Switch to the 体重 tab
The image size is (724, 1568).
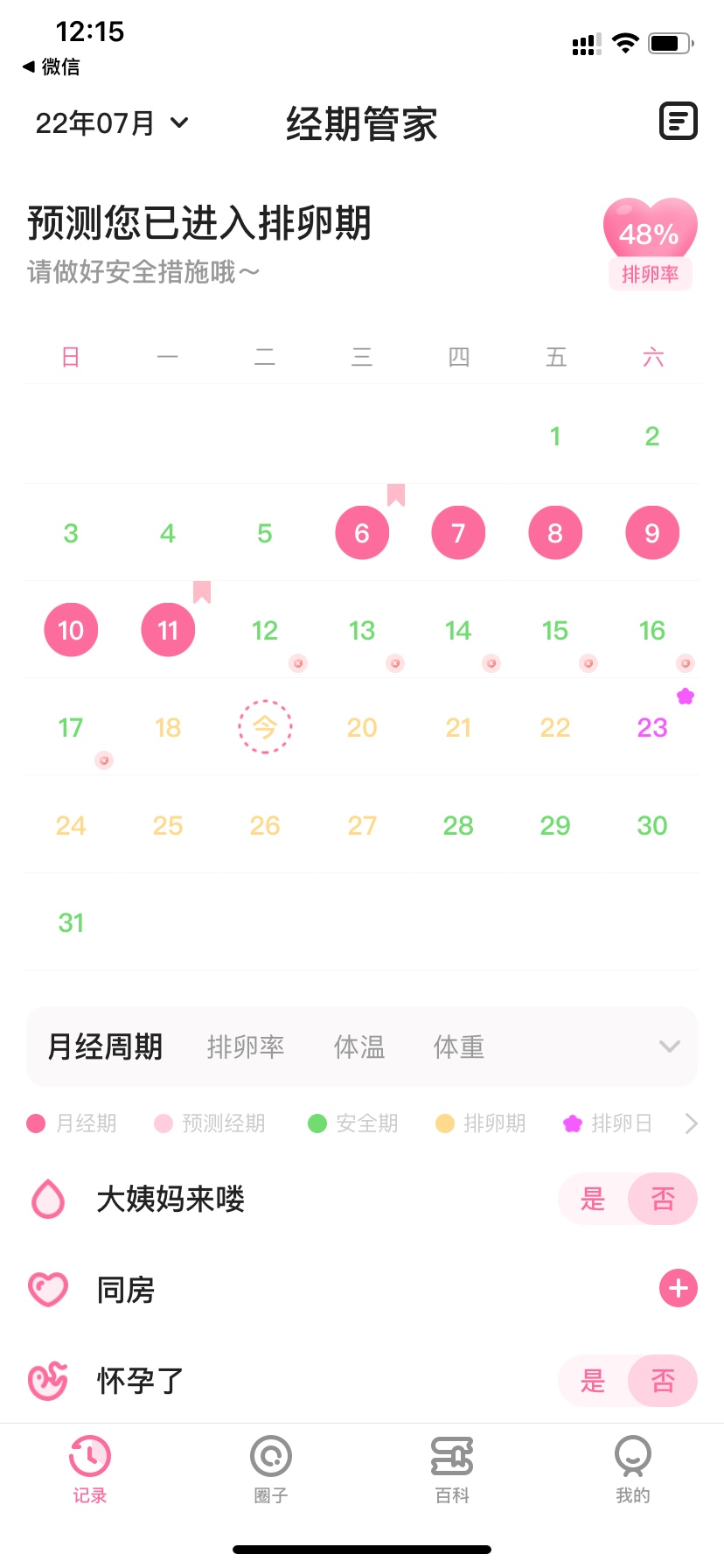(x=459, y=1046)
